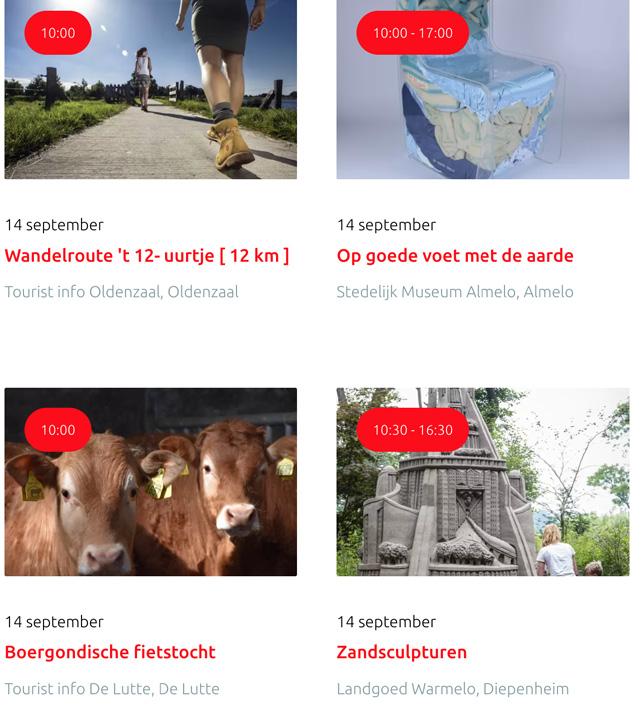Tap the Op goede voet met de aarde title

(x=455, y=255)
